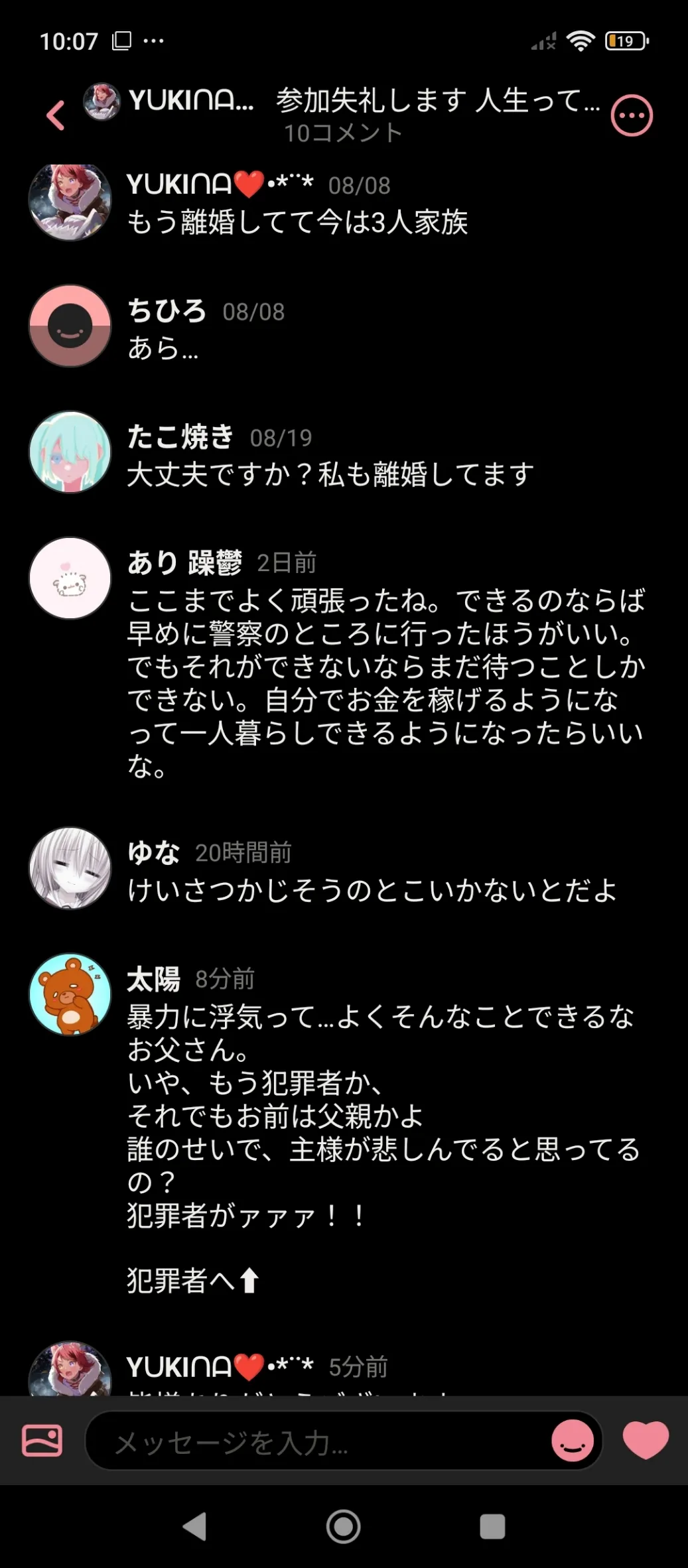Open the emoji sticker picker
Viewport: 688px width, 1568px height.
pyautogui.click(x=573, y=1441)
